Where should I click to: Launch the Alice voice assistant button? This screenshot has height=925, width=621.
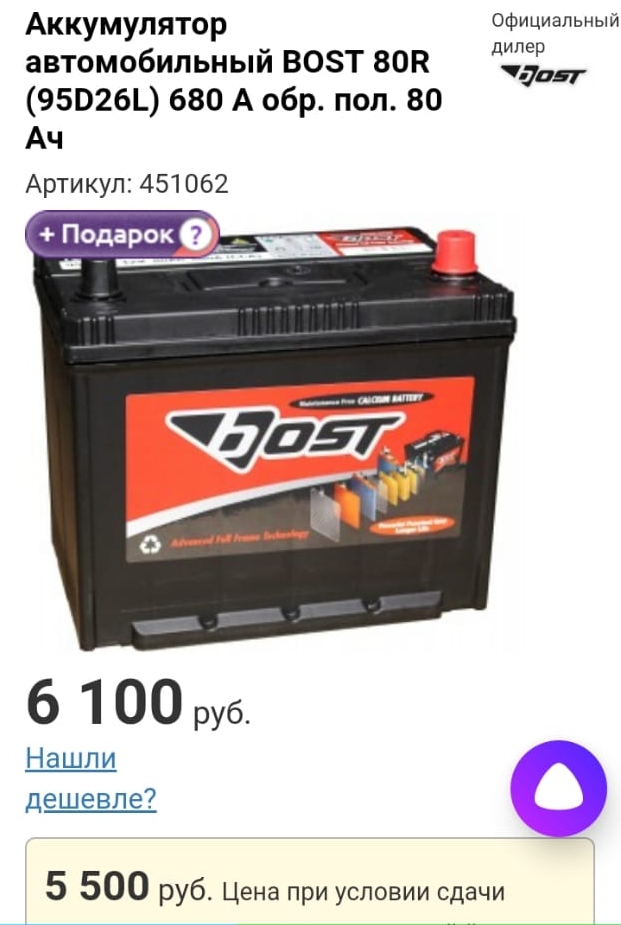(x=558, y=788)
